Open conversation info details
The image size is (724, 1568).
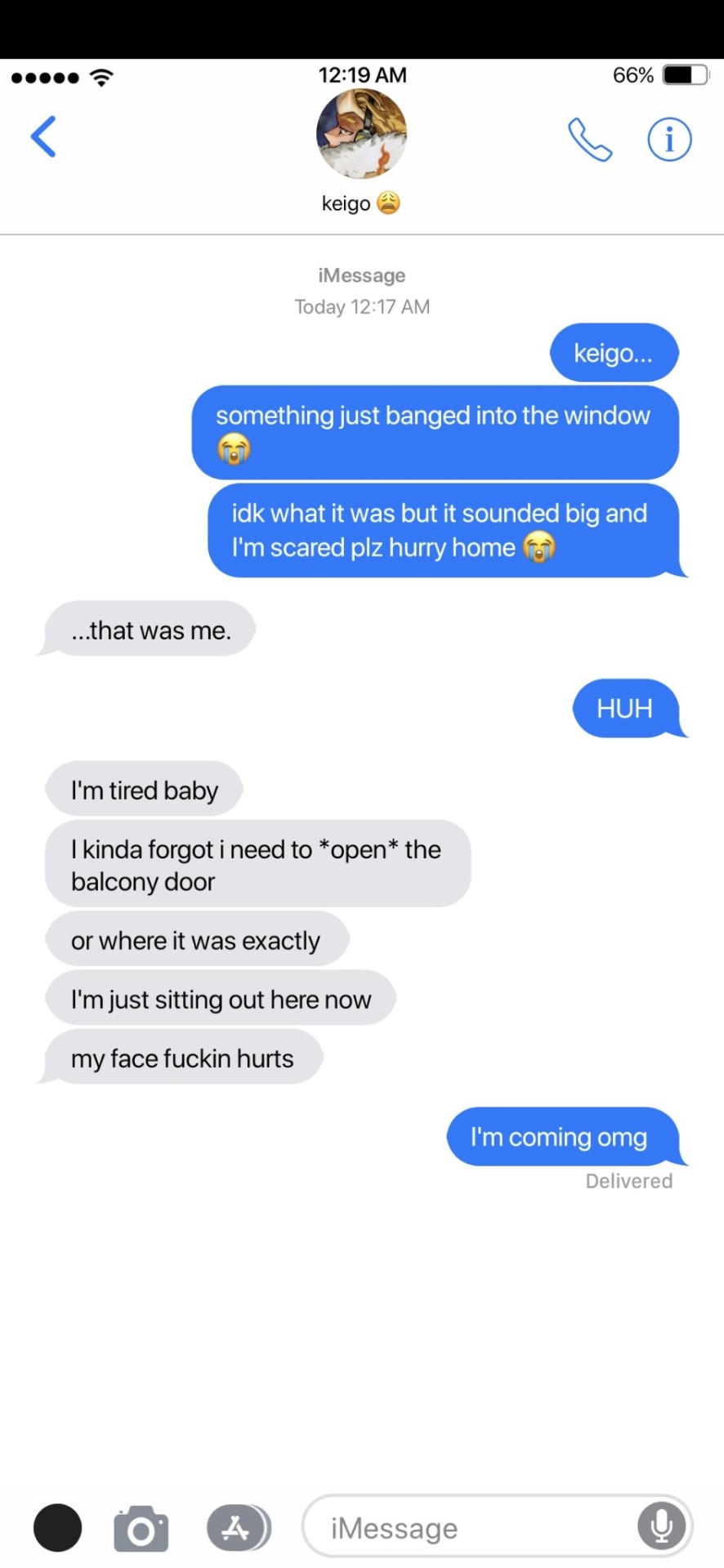[x=669, y=140]
